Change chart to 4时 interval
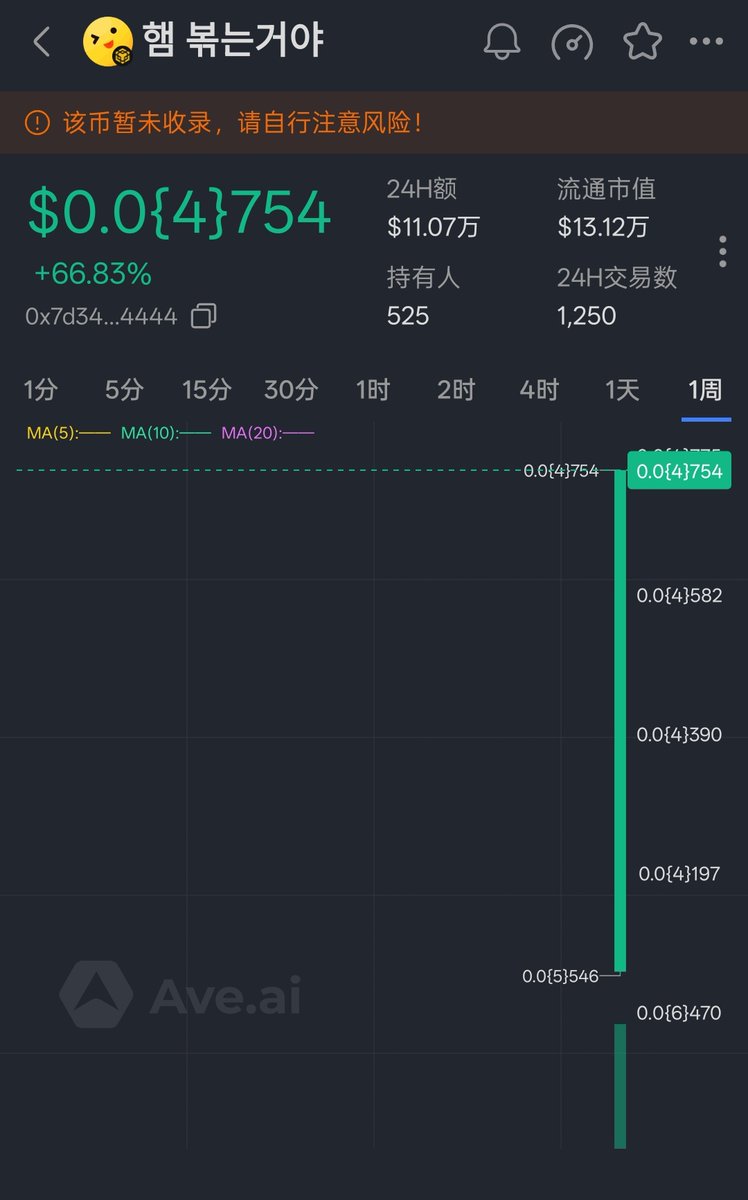The image size is (748, 1200). [x=539, y=390]
